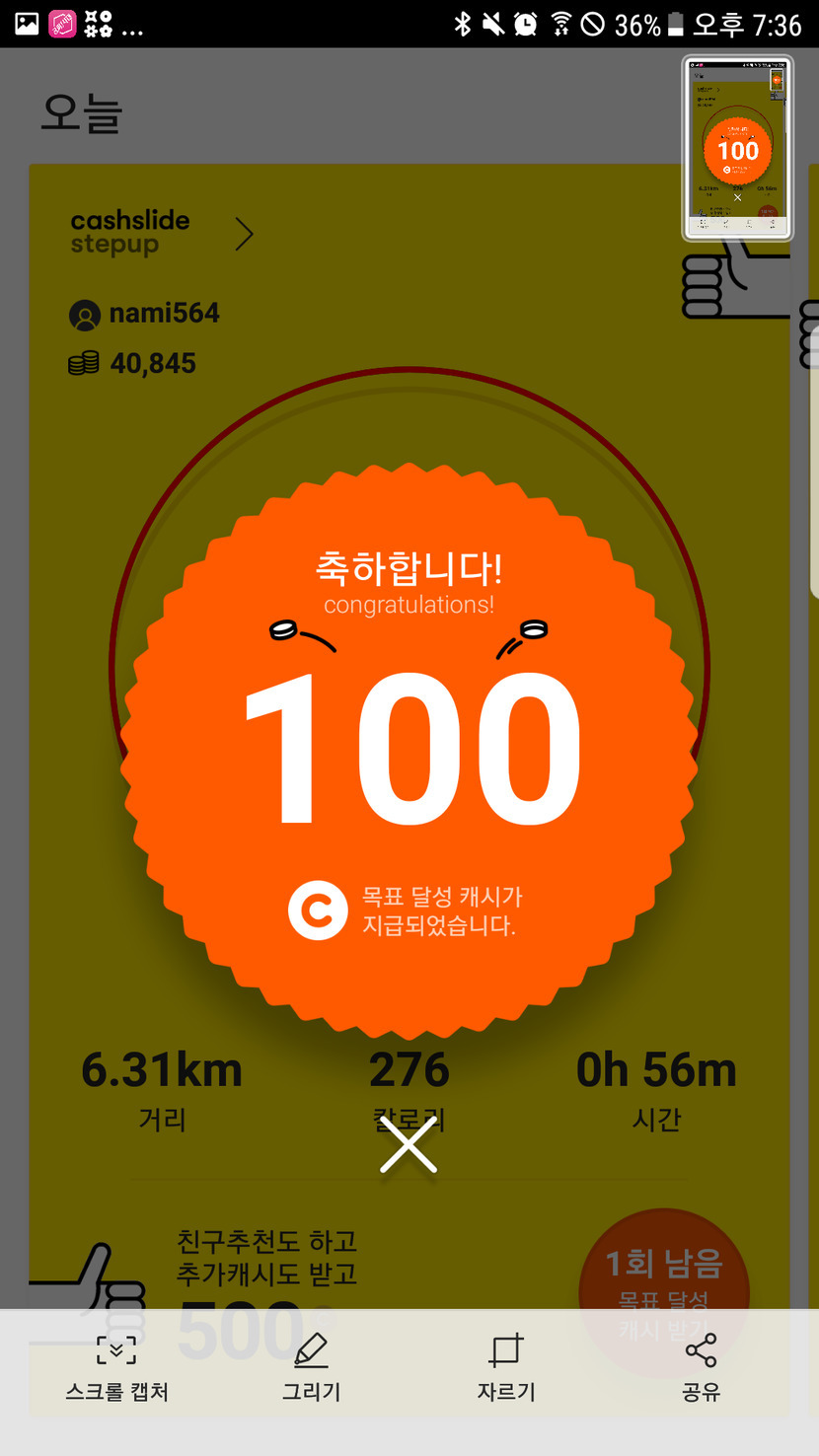Dismiss the congratulations popup with the X
The width and height of the screenshot is (819, 1456).
409,1147
